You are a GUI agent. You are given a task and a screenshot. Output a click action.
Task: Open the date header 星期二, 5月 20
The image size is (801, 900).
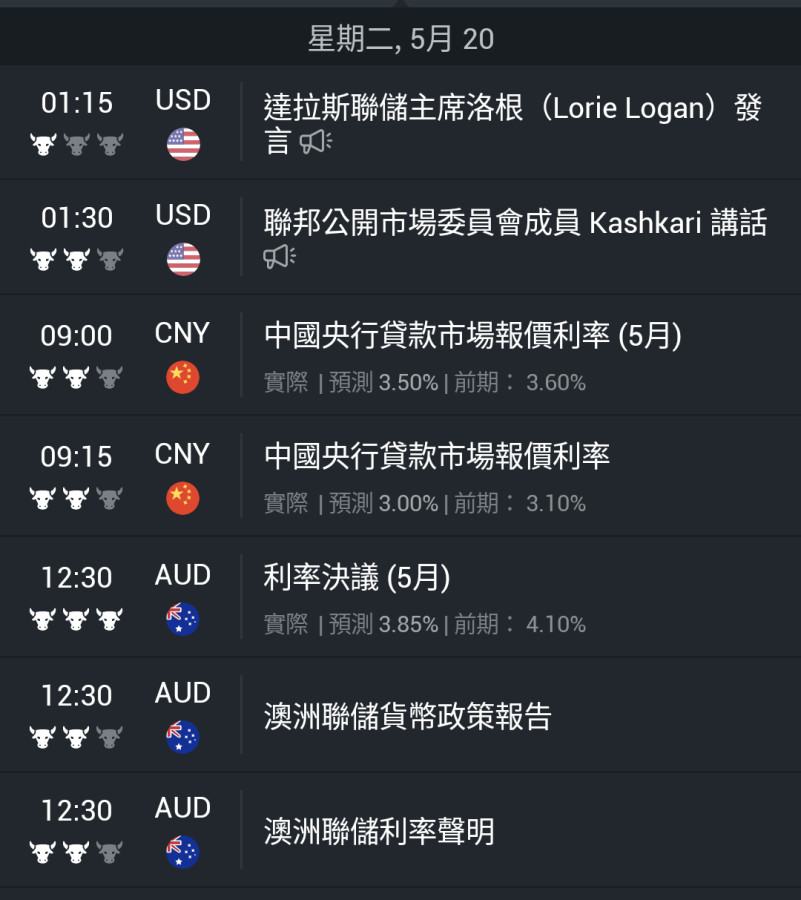pyautogui.click(x=400, y=37)
